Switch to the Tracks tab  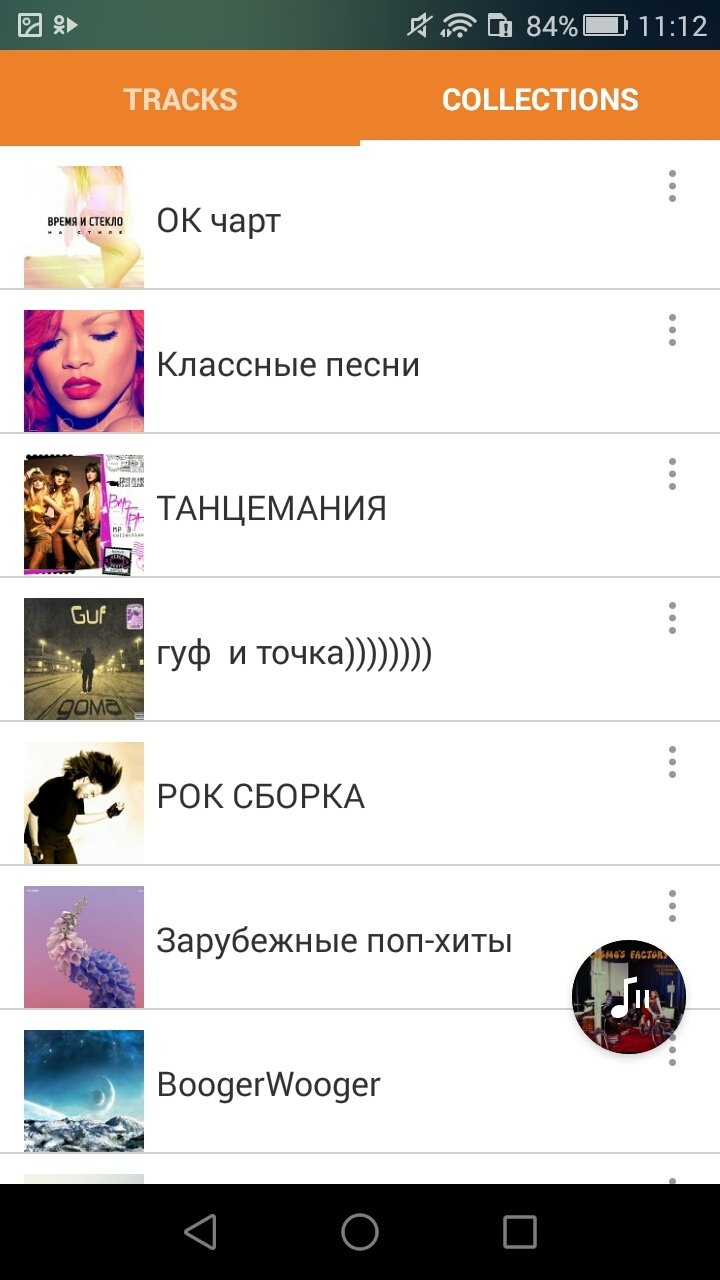point(180,100)
